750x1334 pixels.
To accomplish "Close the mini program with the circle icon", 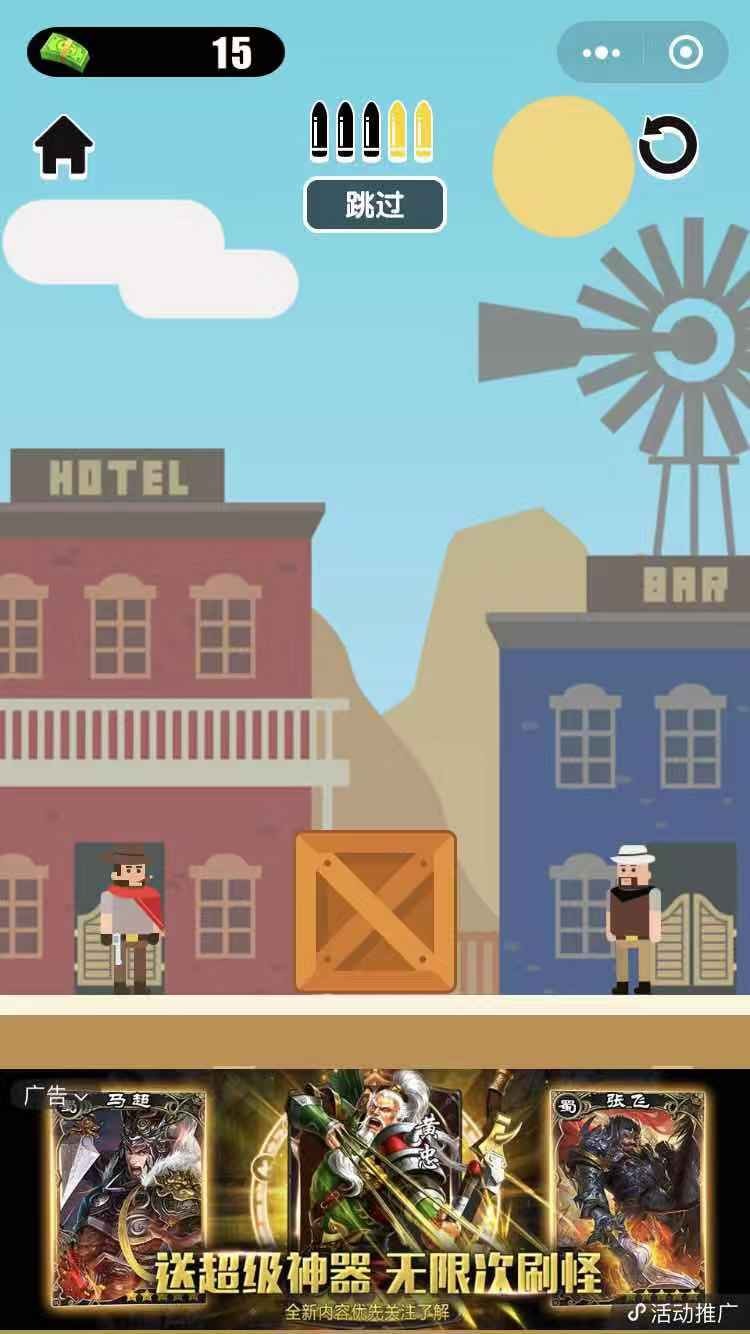I will [685, 53].
